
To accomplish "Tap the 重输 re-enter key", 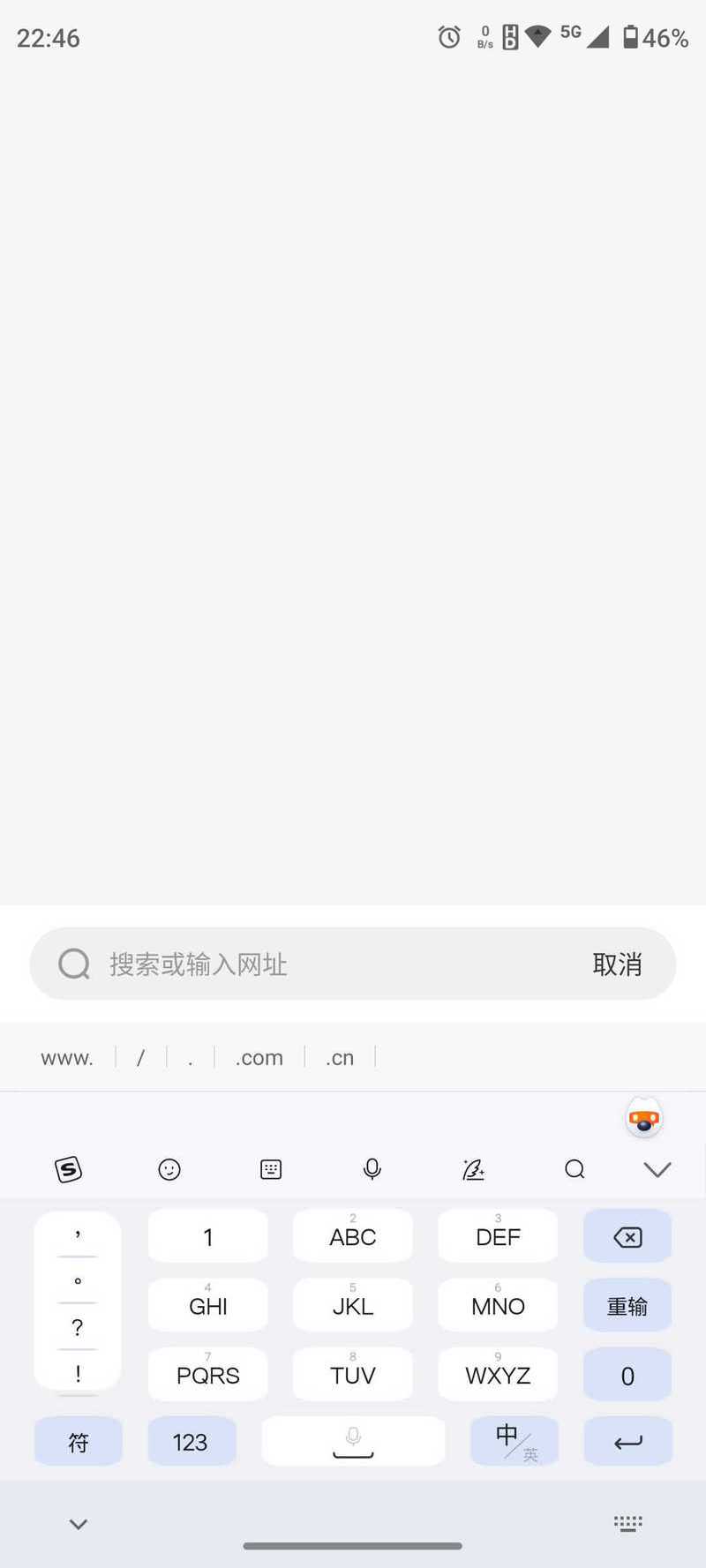I will pos(627,1306).
